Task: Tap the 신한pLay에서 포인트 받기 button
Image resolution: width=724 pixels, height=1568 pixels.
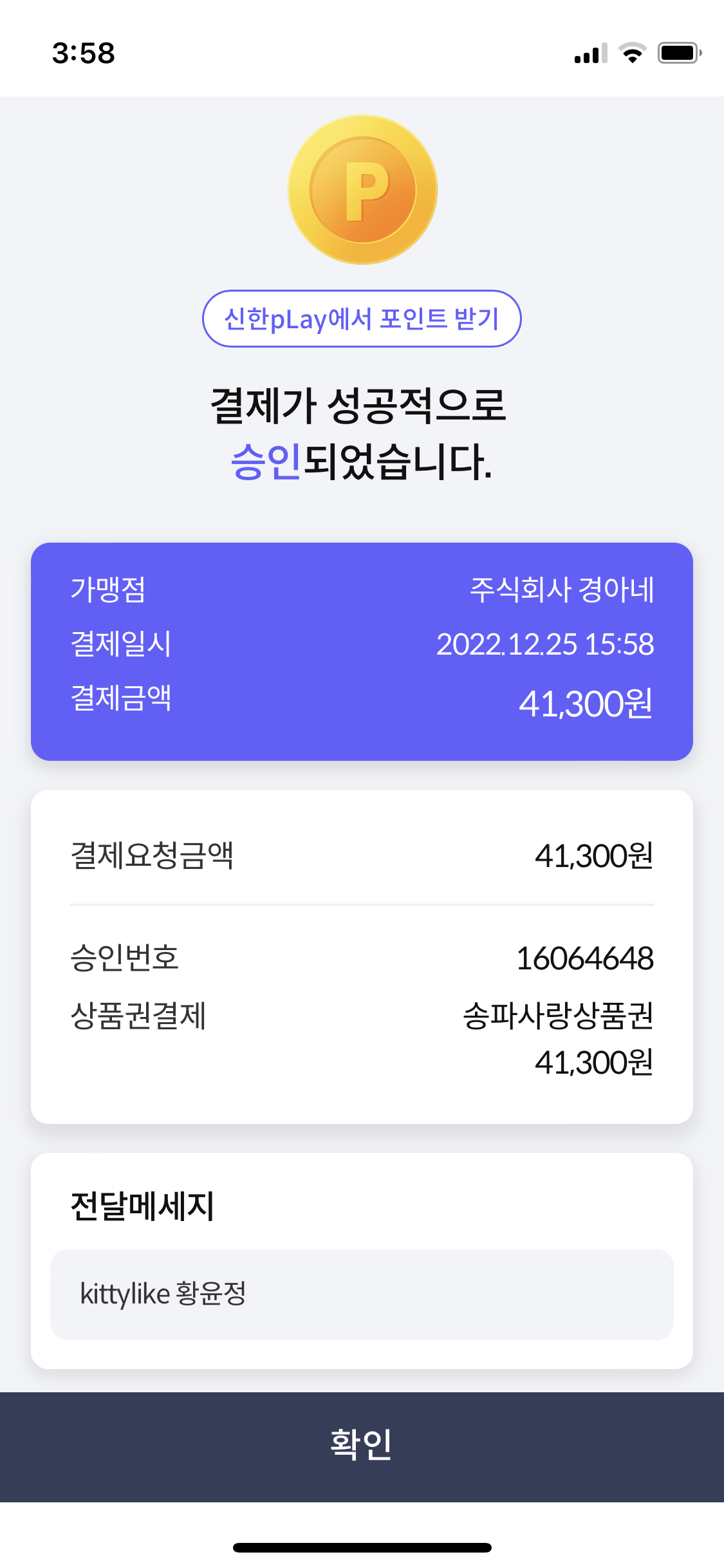Action: click(362, 319)
